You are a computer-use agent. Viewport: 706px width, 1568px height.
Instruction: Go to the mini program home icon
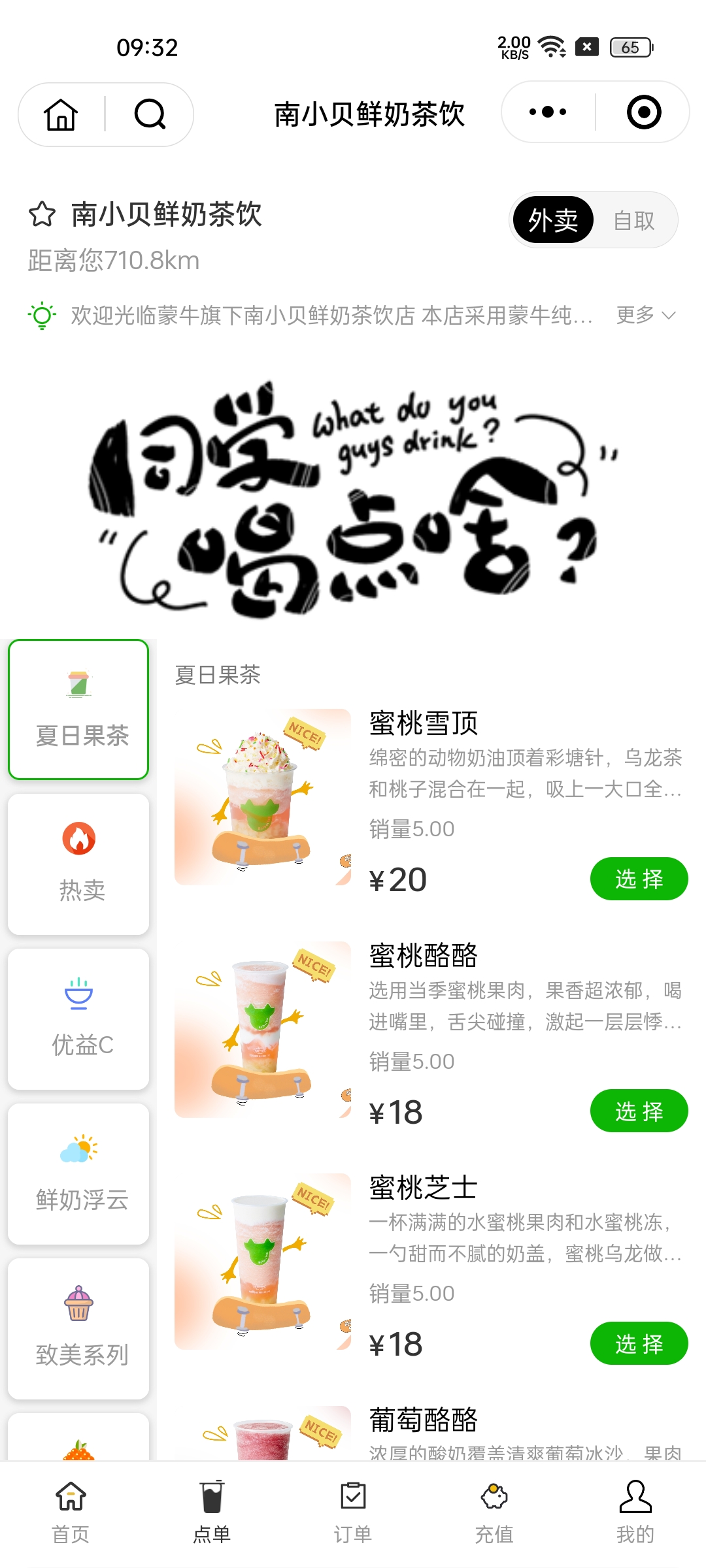61,114
